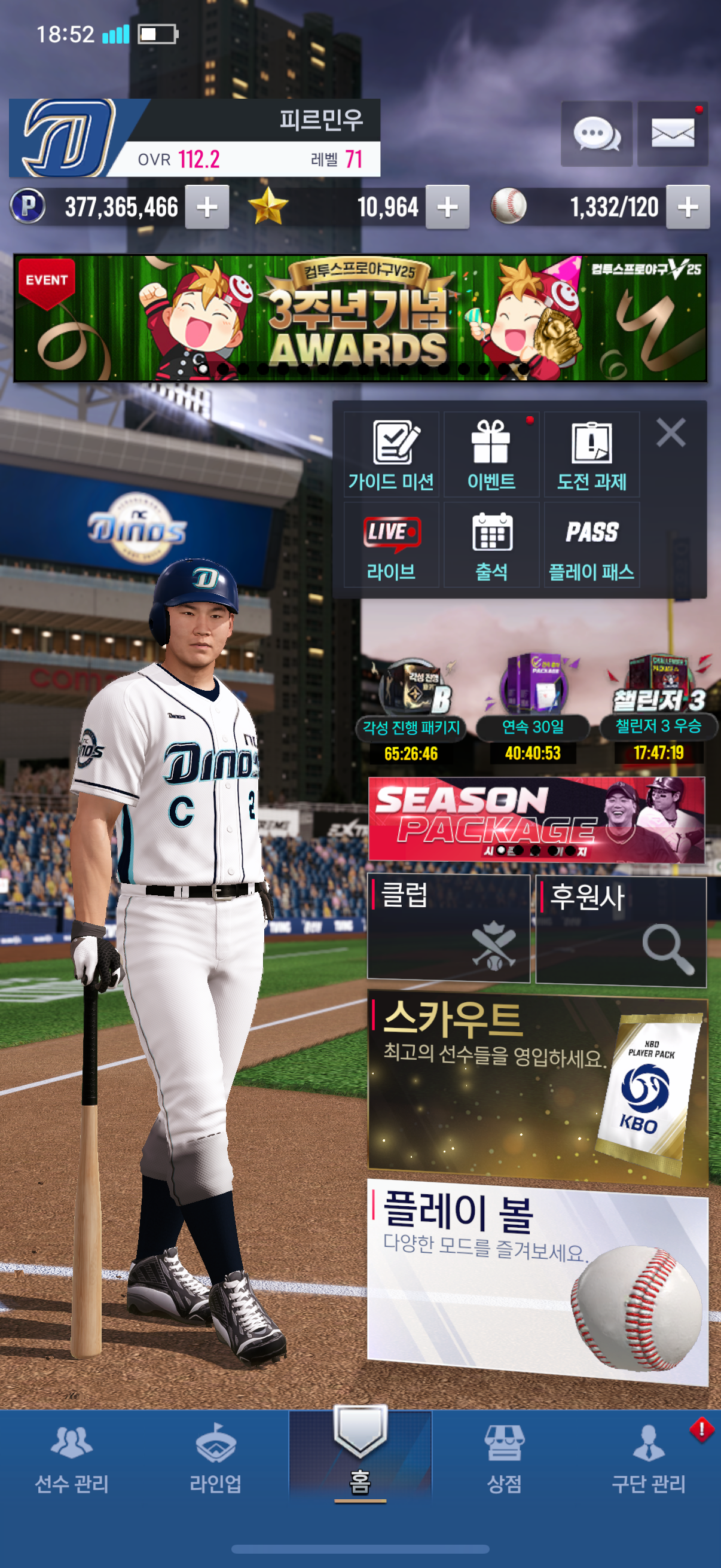
Task: Open 스카우트 player recruitment
Action: click(x=537, y=1090)
